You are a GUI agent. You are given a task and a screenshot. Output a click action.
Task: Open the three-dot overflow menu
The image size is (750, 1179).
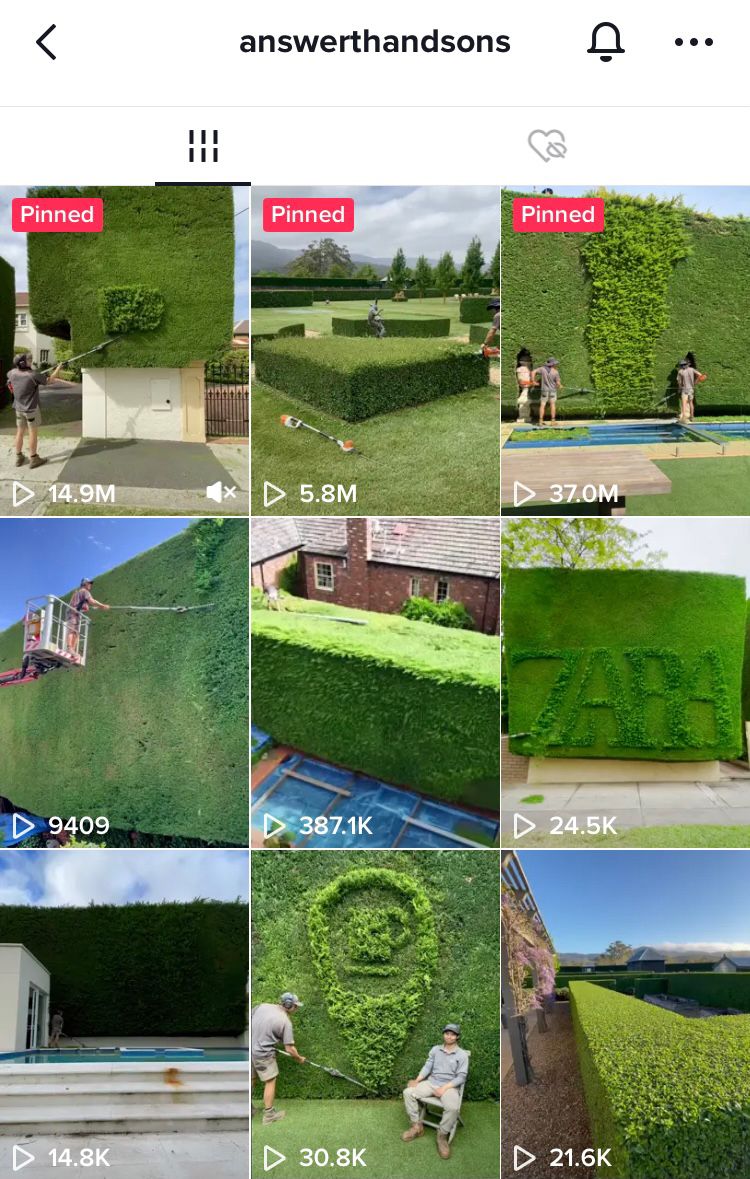tap(694, 43)
